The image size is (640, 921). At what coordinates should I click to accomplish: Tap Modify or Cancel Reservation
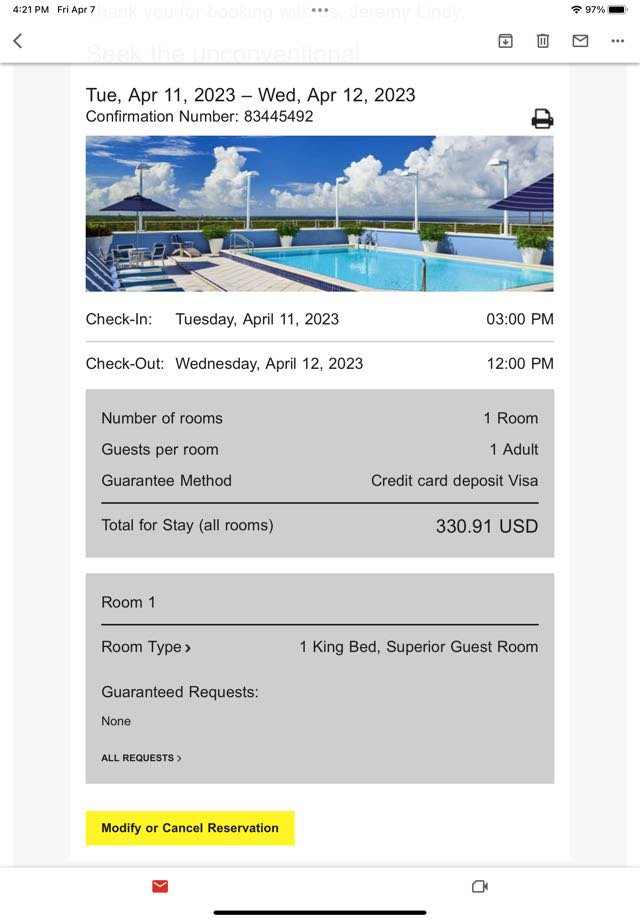pyautogui.click(x=190, y=828)
